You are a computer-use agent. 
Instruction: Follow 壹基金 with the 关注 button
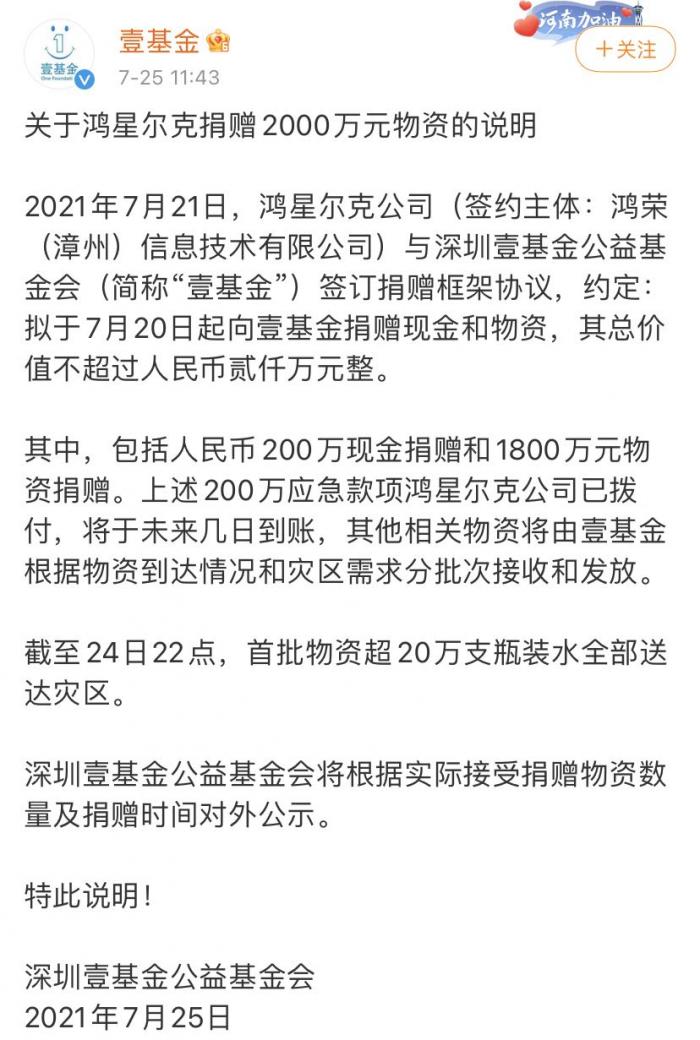625,48
